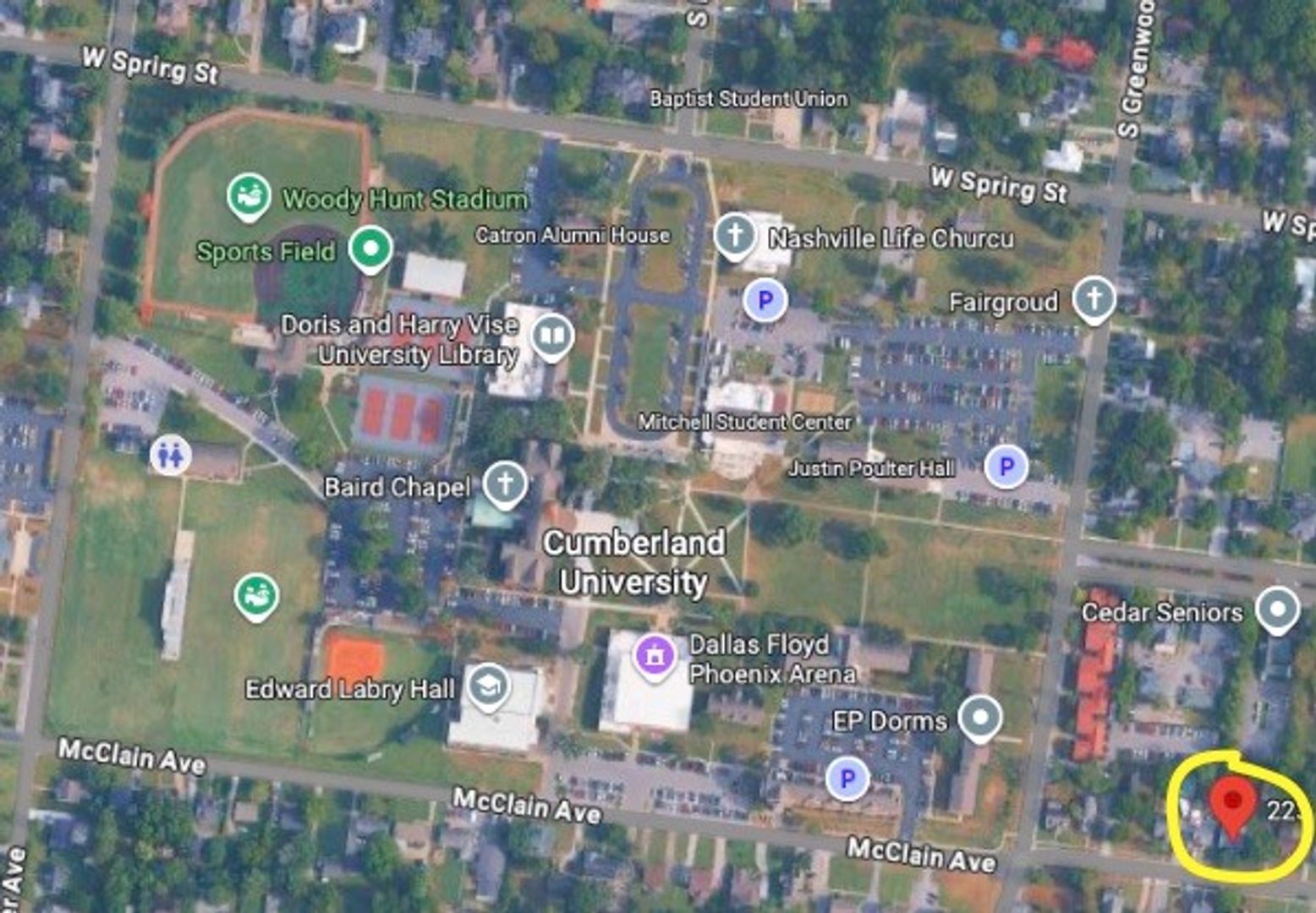Viewport: 1316px width, 913px height.
Task: Tap the Baptist Student Union label
Action: (x=748, y=99)
